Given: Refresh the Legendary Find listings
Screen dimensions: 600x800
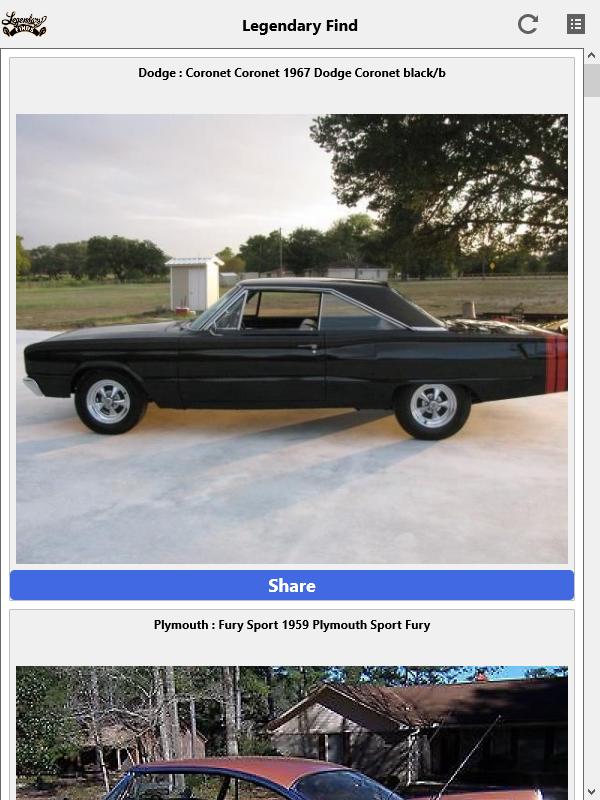Looking at the screenshot, I should [x=528, y=25].
